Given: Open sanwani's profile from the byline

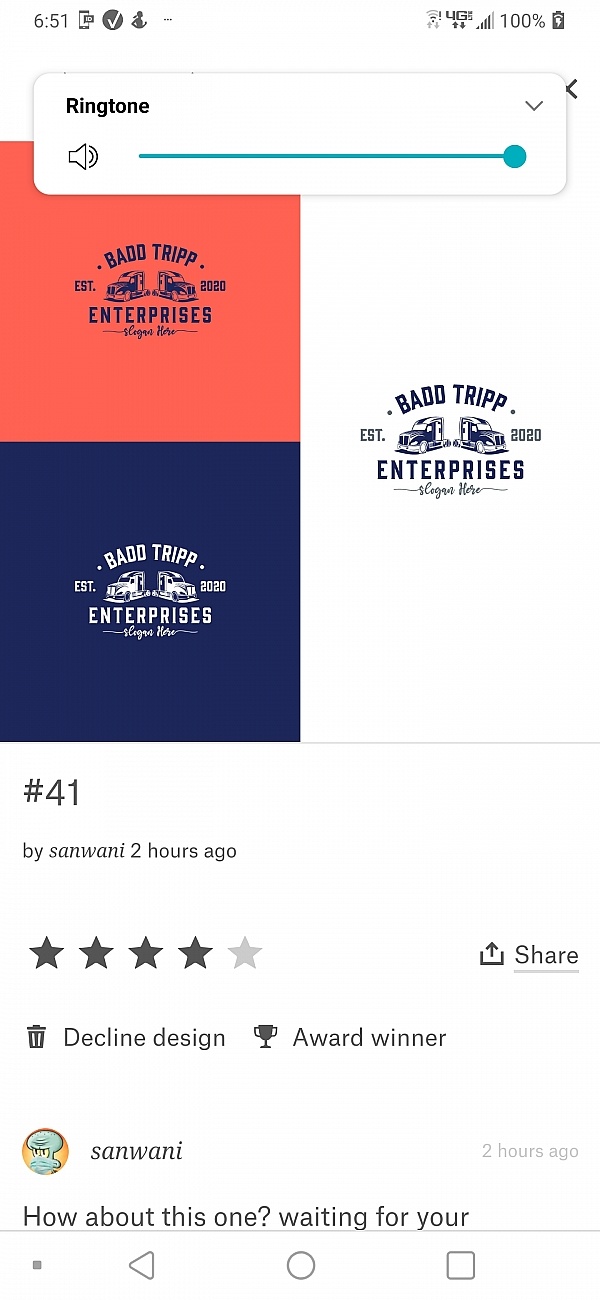Looking at the screenshot, I should coord(87,851).
